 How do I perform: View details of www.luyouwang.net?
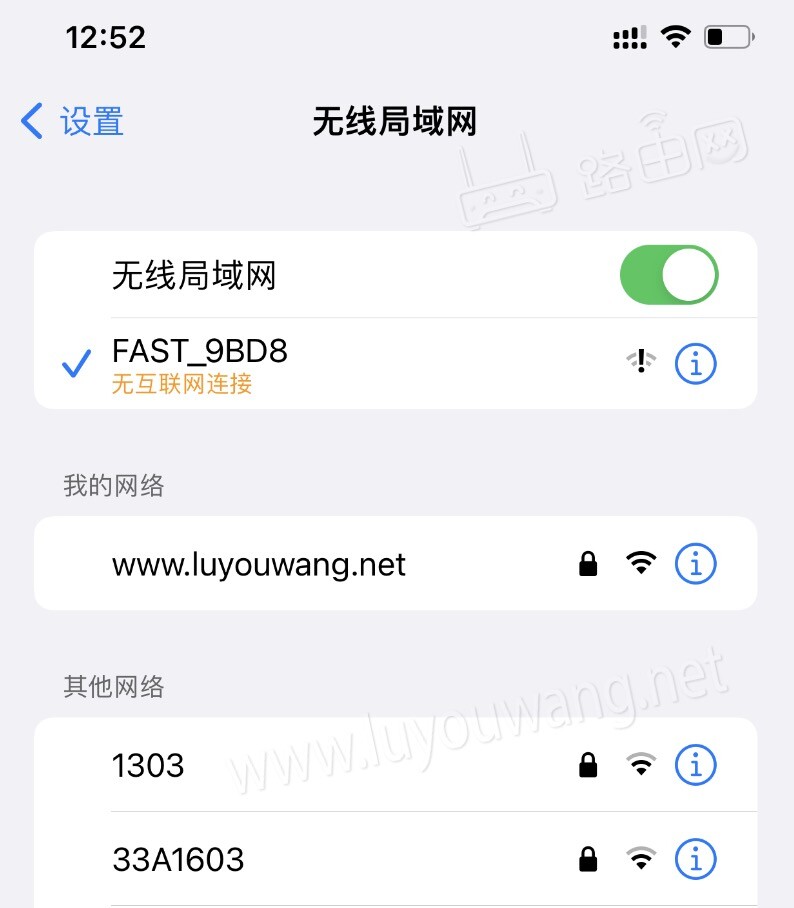coord(696,565)
